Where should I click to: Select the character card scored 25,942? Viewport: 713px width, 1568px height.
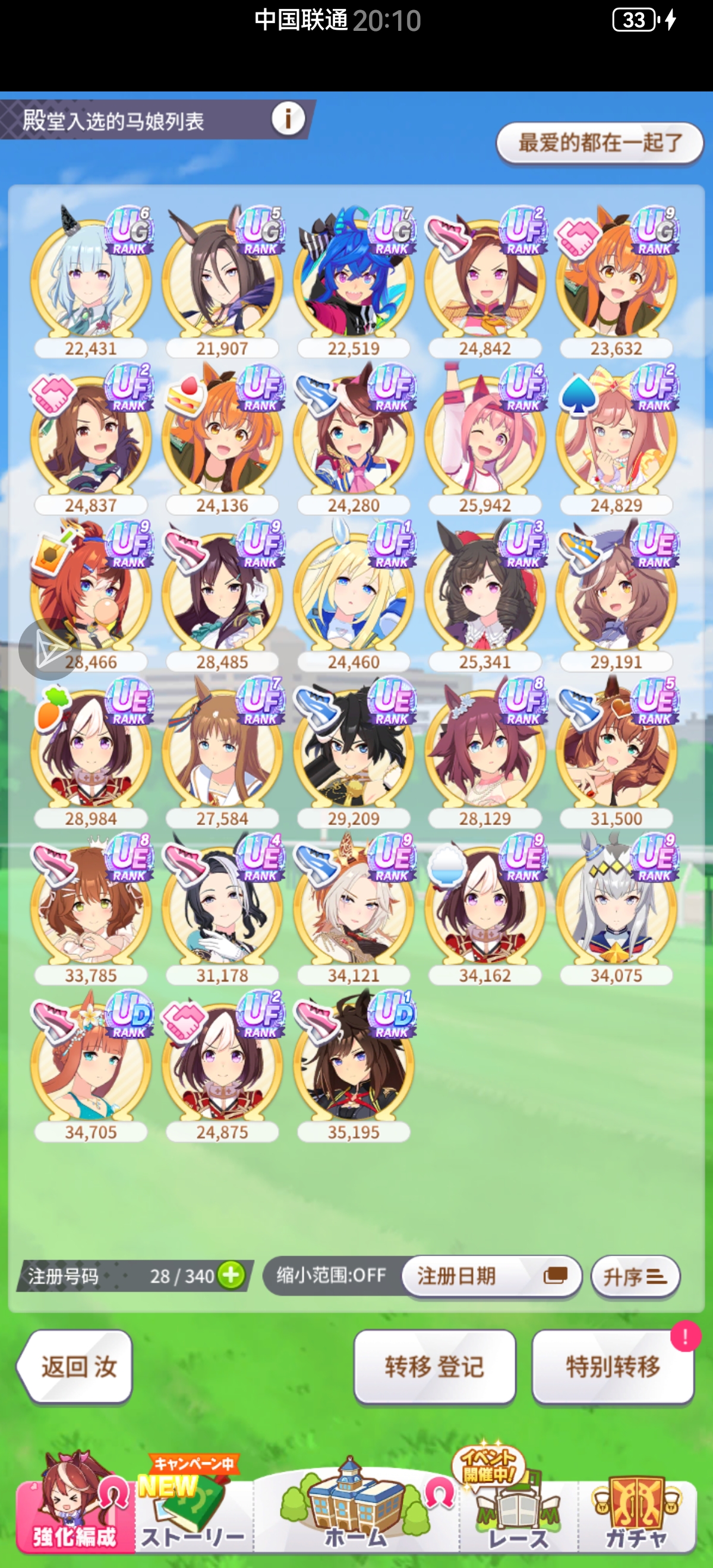(485, 437)
